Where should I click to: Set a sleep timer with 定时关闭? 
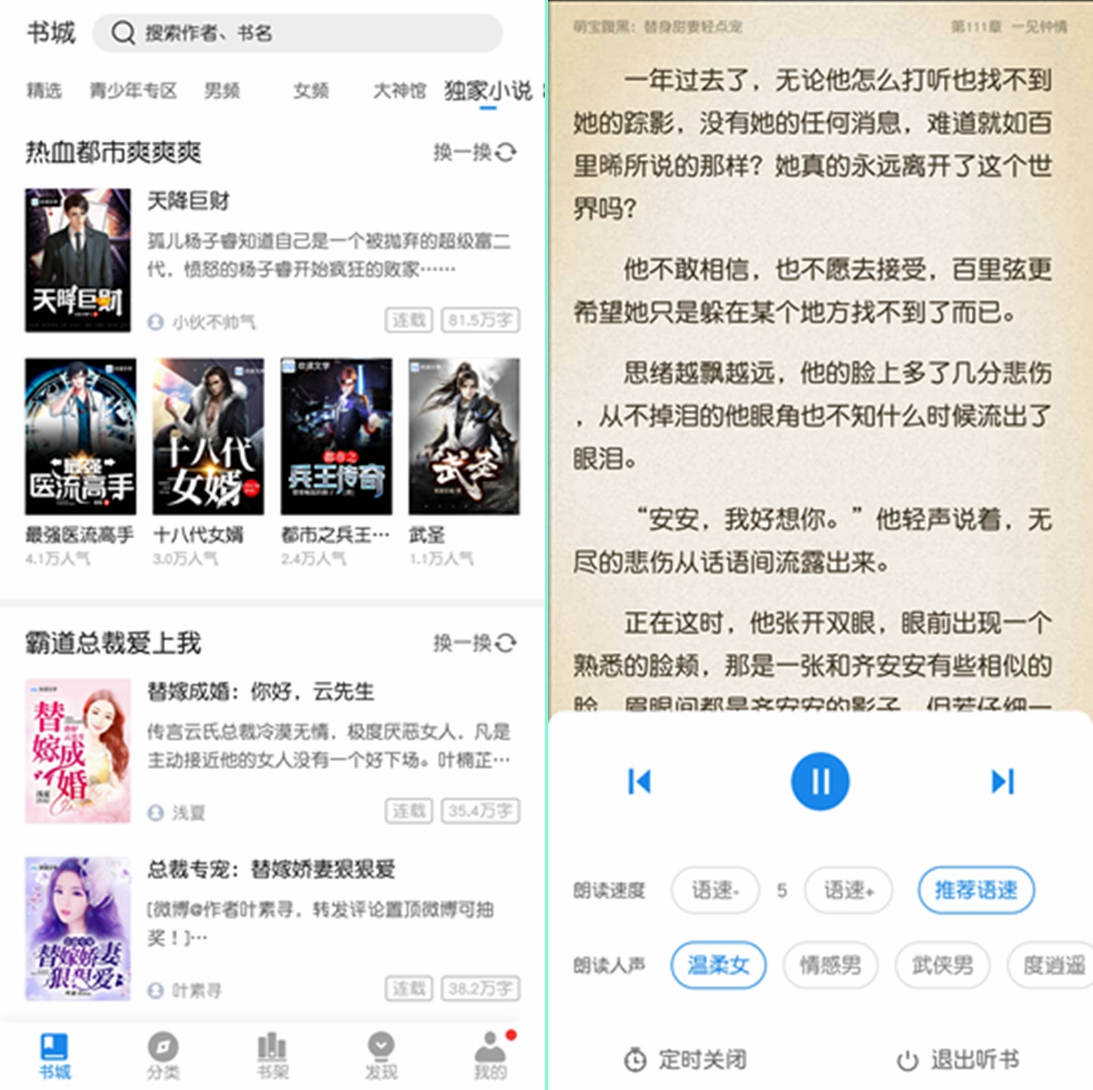click(686, 1059)
